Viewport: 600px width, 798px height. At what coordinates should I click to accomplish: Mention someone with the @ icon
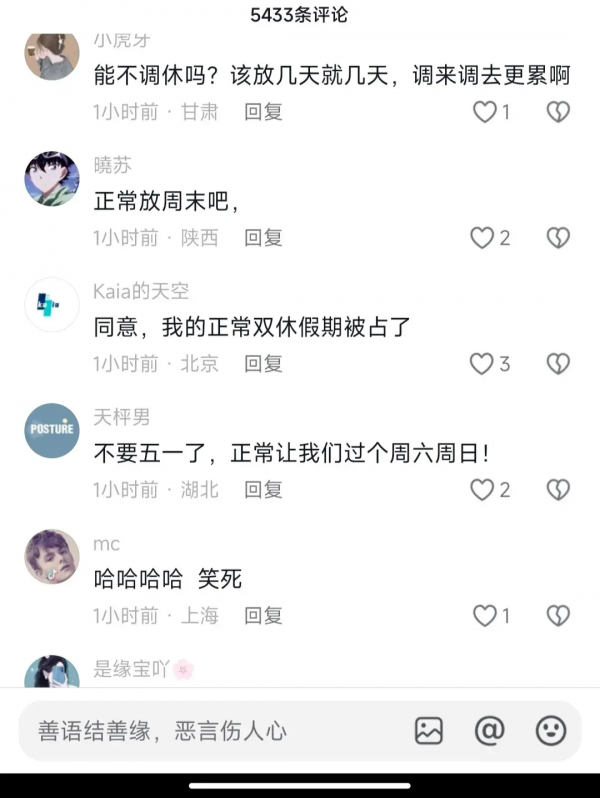489,731
